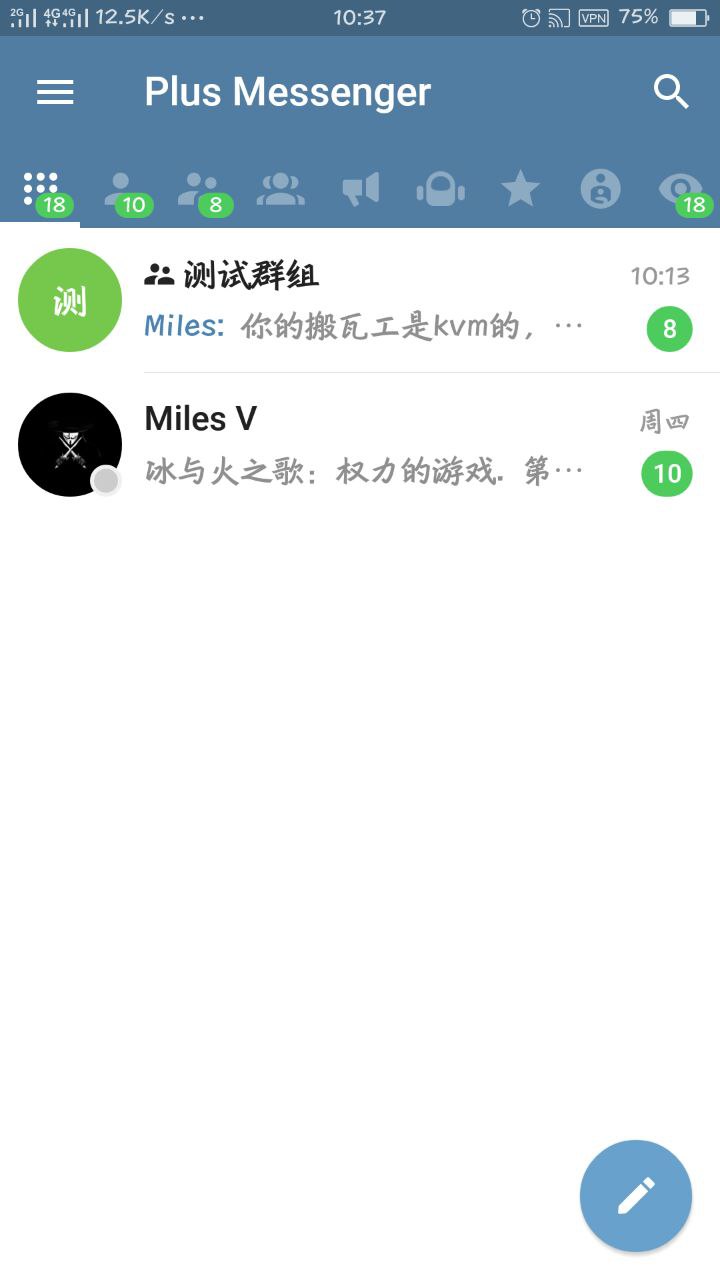Switch to the admin tab
This screenshot has height=1280, width=720.
pos(600,189)
